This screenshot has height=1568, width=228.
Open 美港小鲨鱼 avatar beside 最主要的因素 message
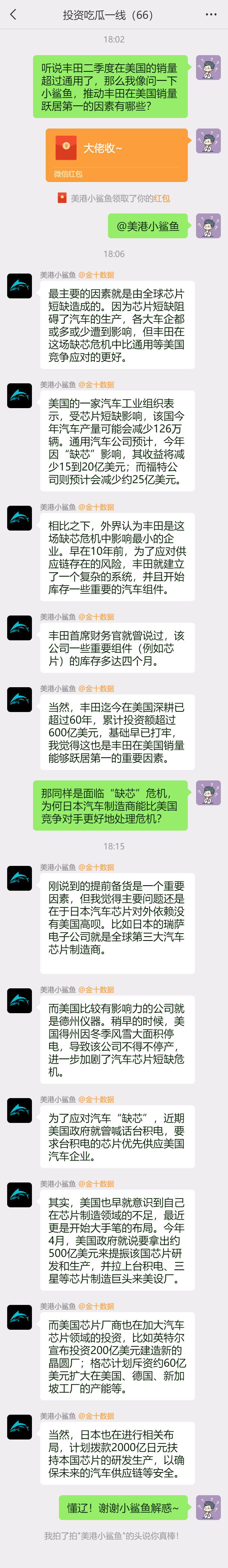coord(20,286)
